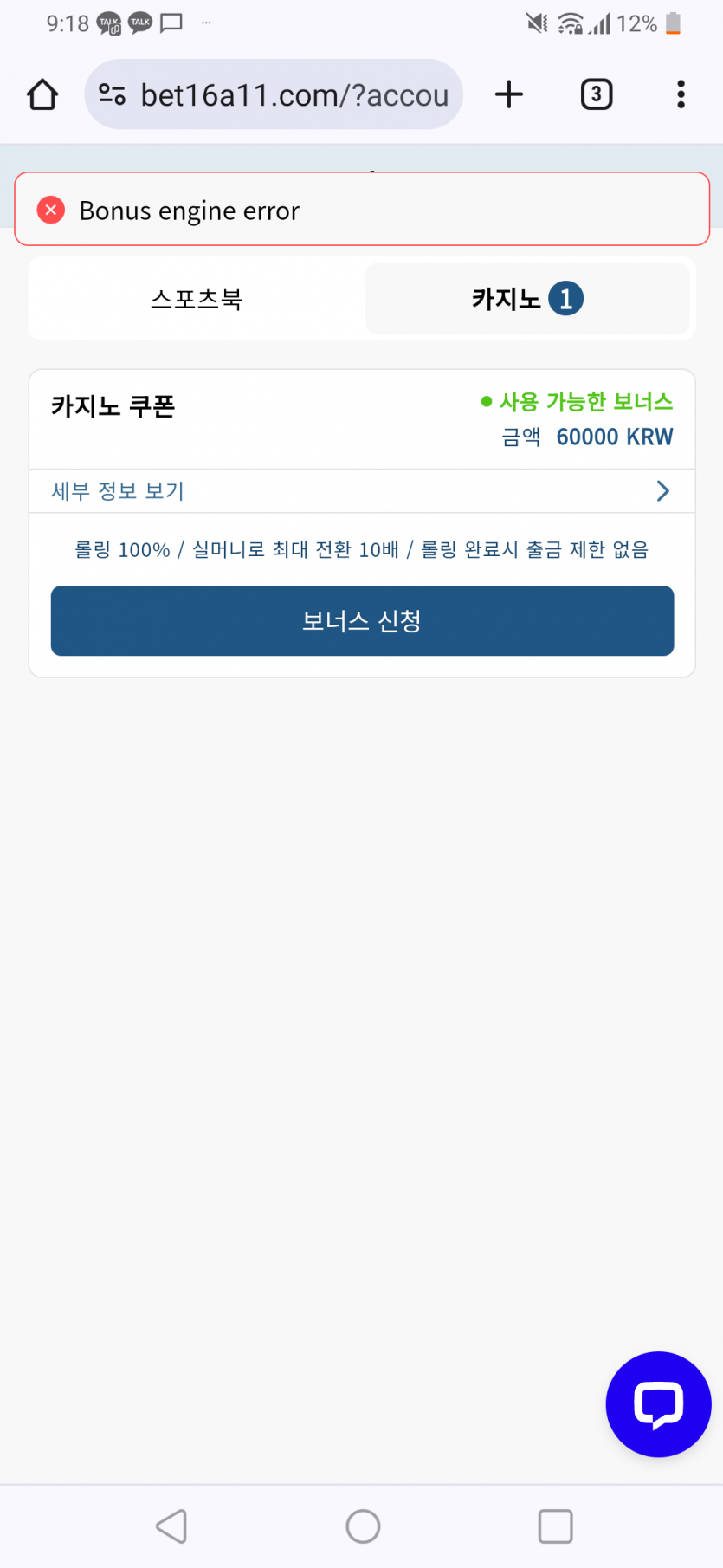Select the 카지노 tab
Image resolution: width=723 pixels, height=1568 pixels.
(x=526, y=299)
